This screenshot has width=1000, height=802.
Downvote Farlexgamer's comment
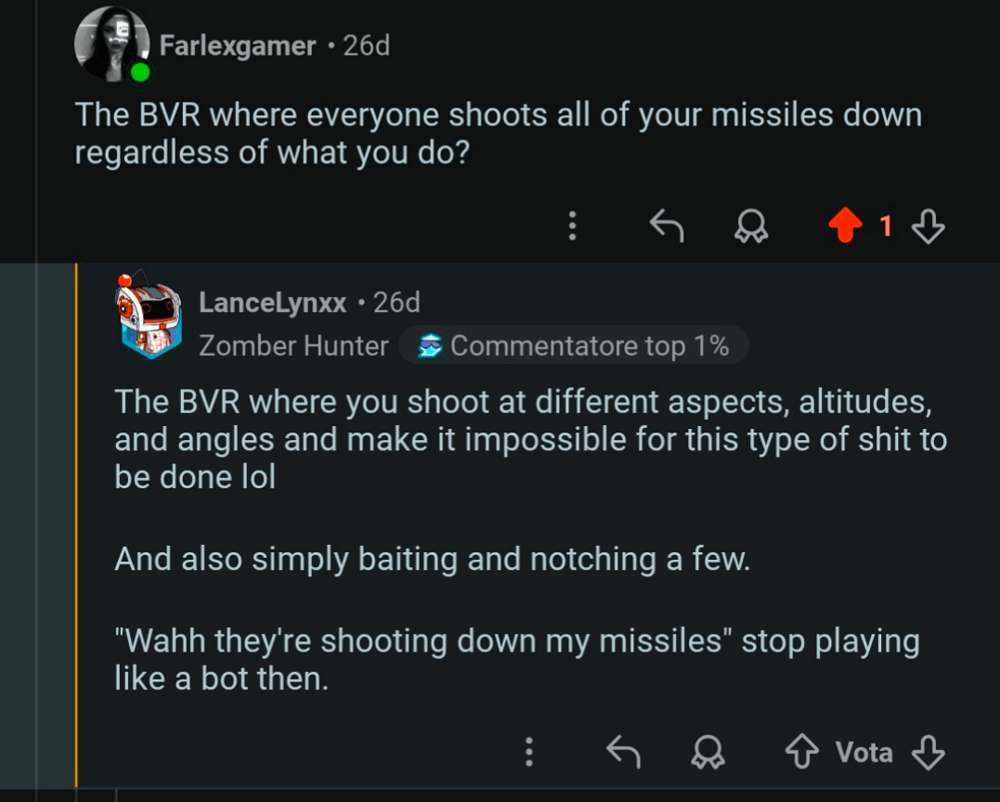tap(929, 228)
